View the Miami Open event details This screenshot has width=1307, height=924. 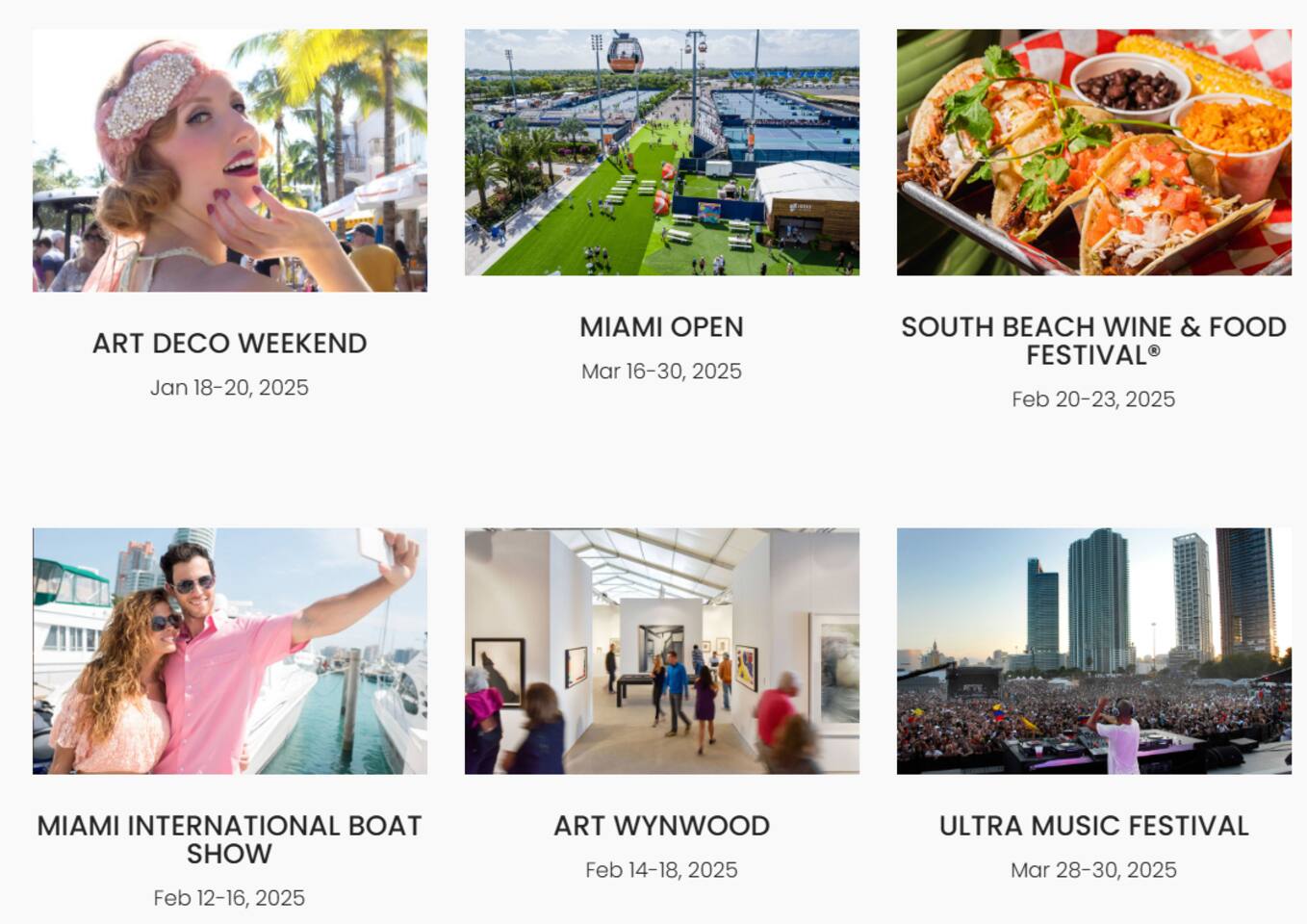tap(661, 326)
